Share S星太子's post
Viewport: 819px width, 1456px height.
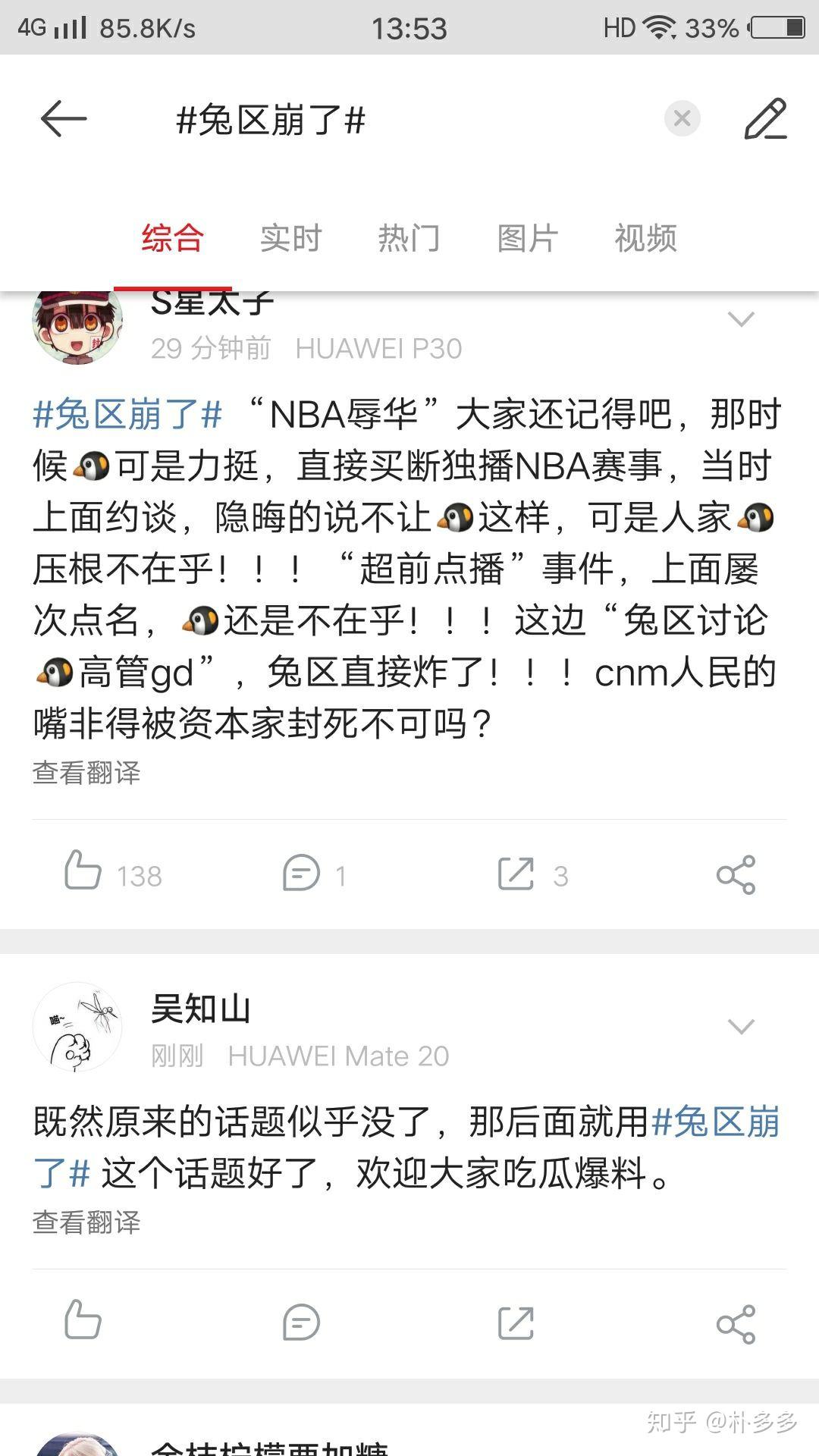click(x=736, y=874)
